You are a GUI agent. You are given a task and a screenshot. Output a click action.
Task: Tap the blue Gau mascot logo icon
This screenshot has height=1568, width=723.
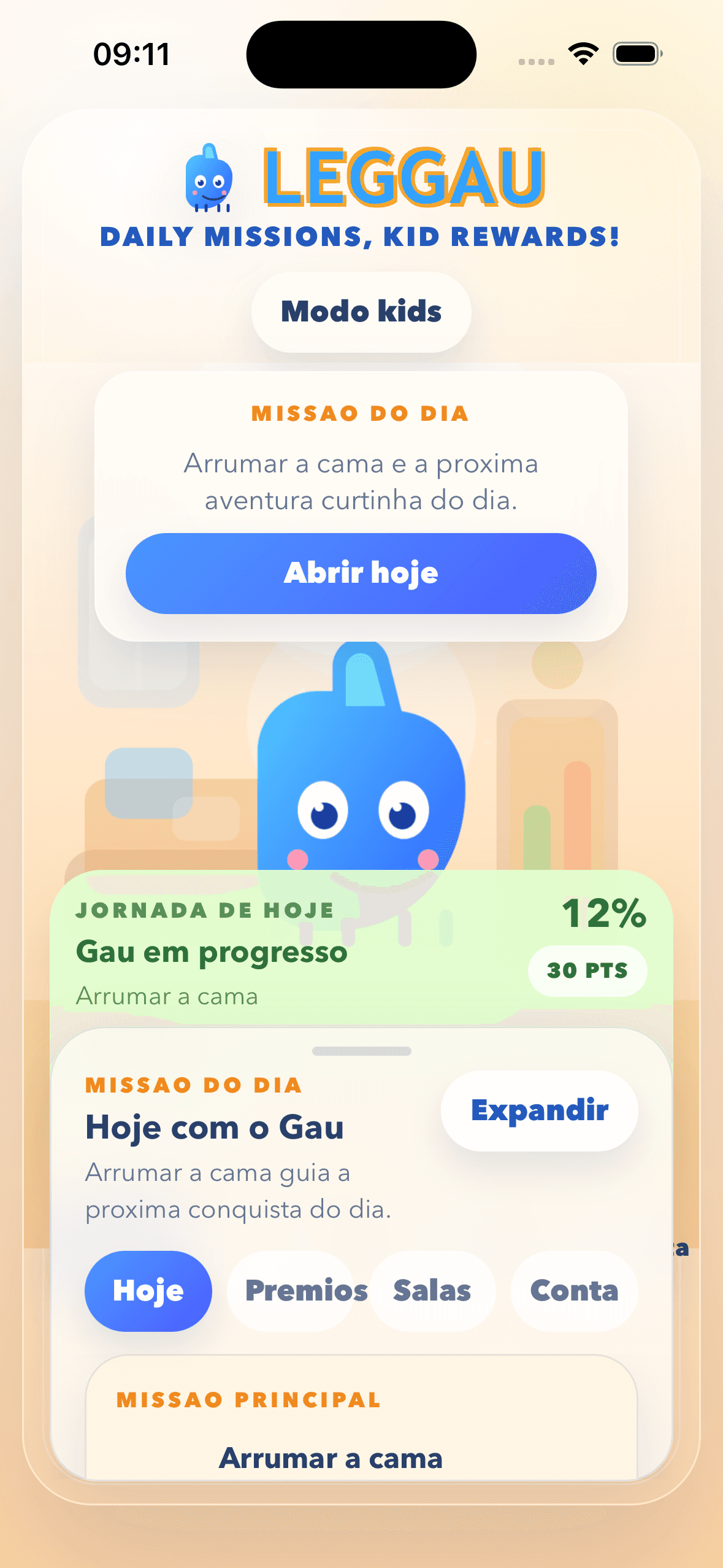tap(210, 182)
